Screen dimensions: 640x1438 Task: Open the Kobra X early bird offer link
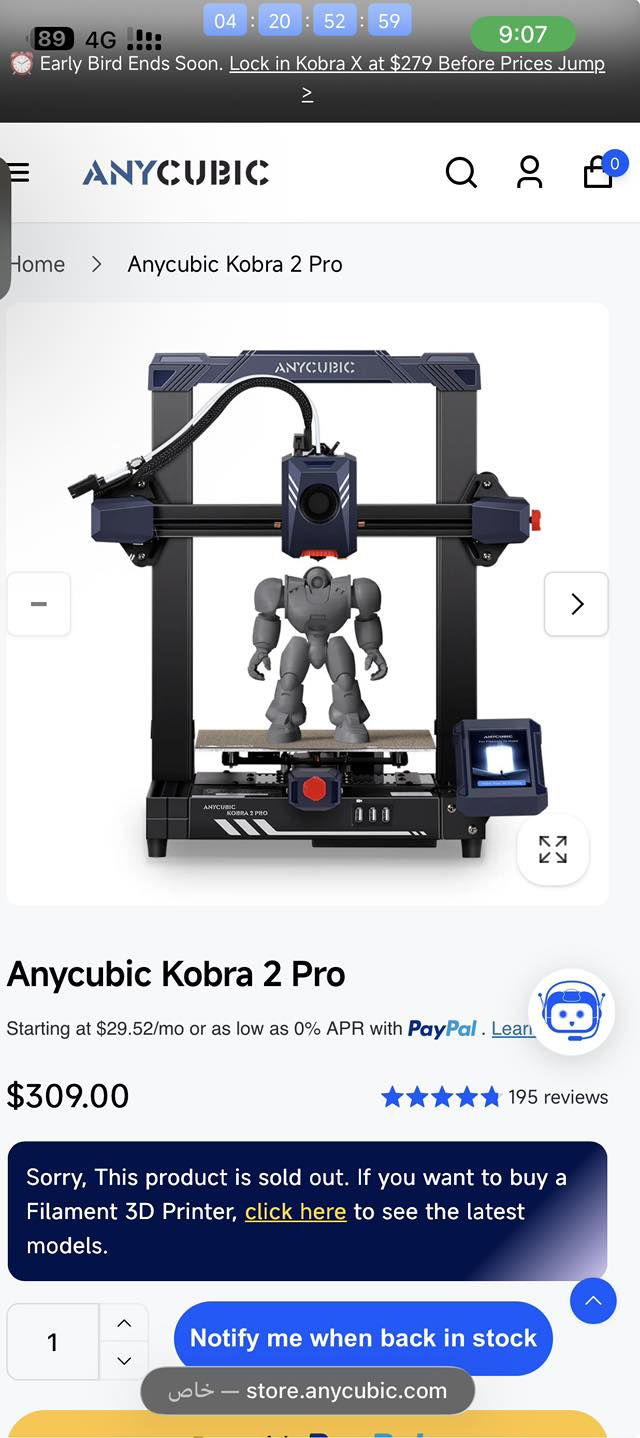coord(417,64)
